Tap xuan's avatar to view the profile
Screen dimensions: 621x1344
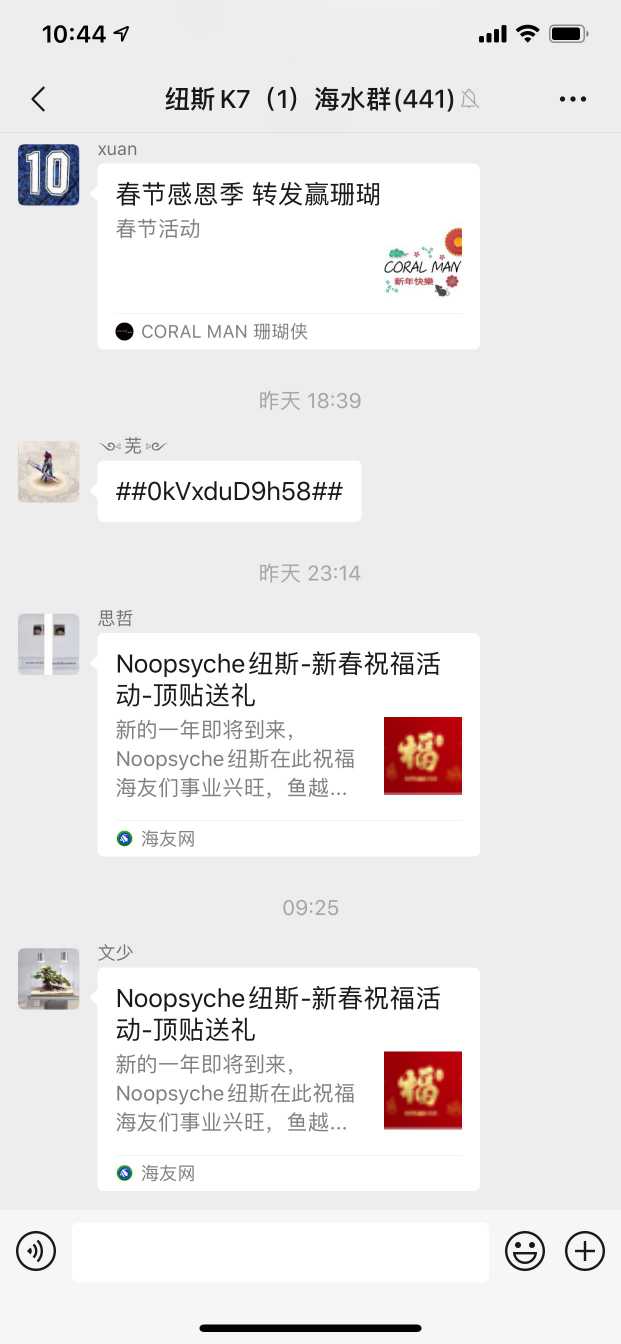coord(48,174)
